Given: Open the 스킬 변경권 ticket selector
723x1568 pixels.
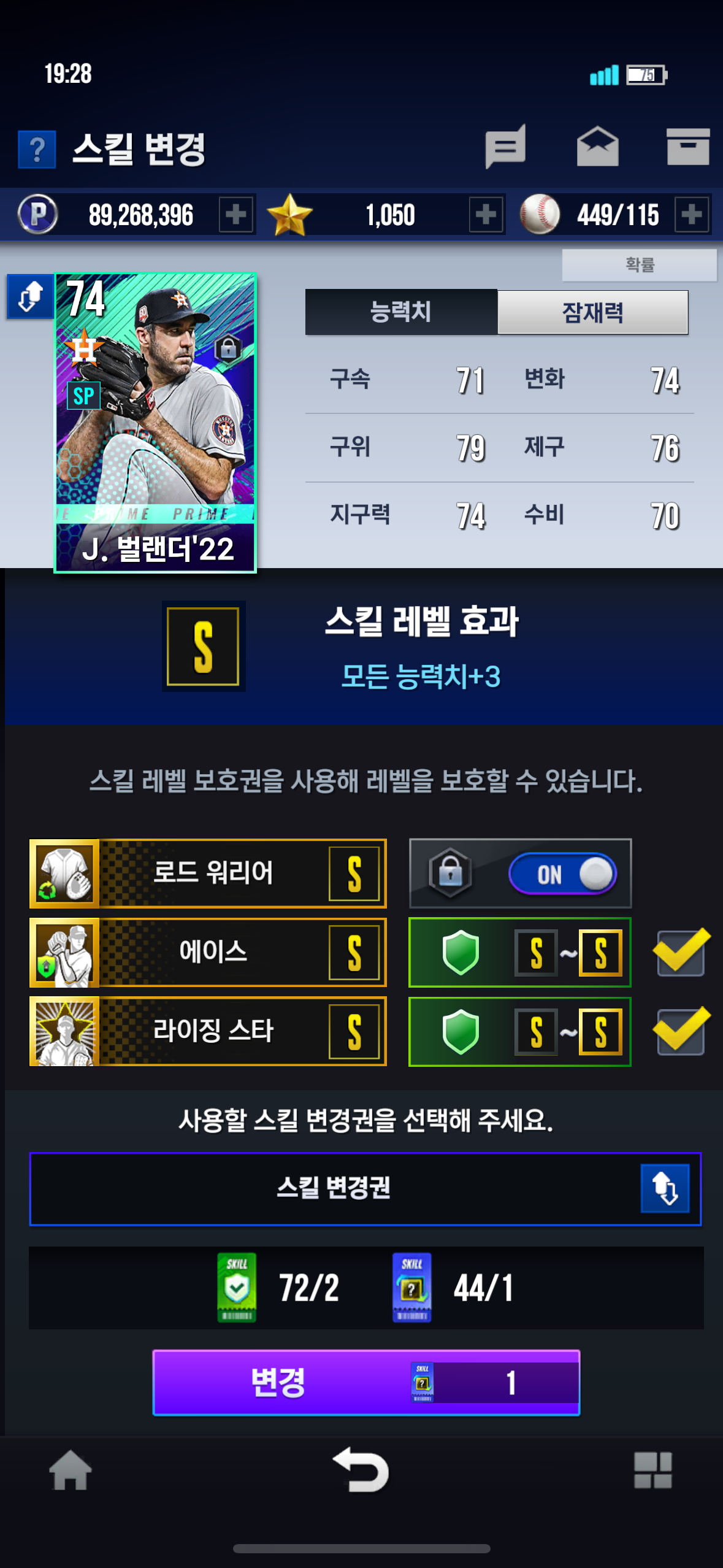Looking at the screenshot, I should [x=365, y=1189].
